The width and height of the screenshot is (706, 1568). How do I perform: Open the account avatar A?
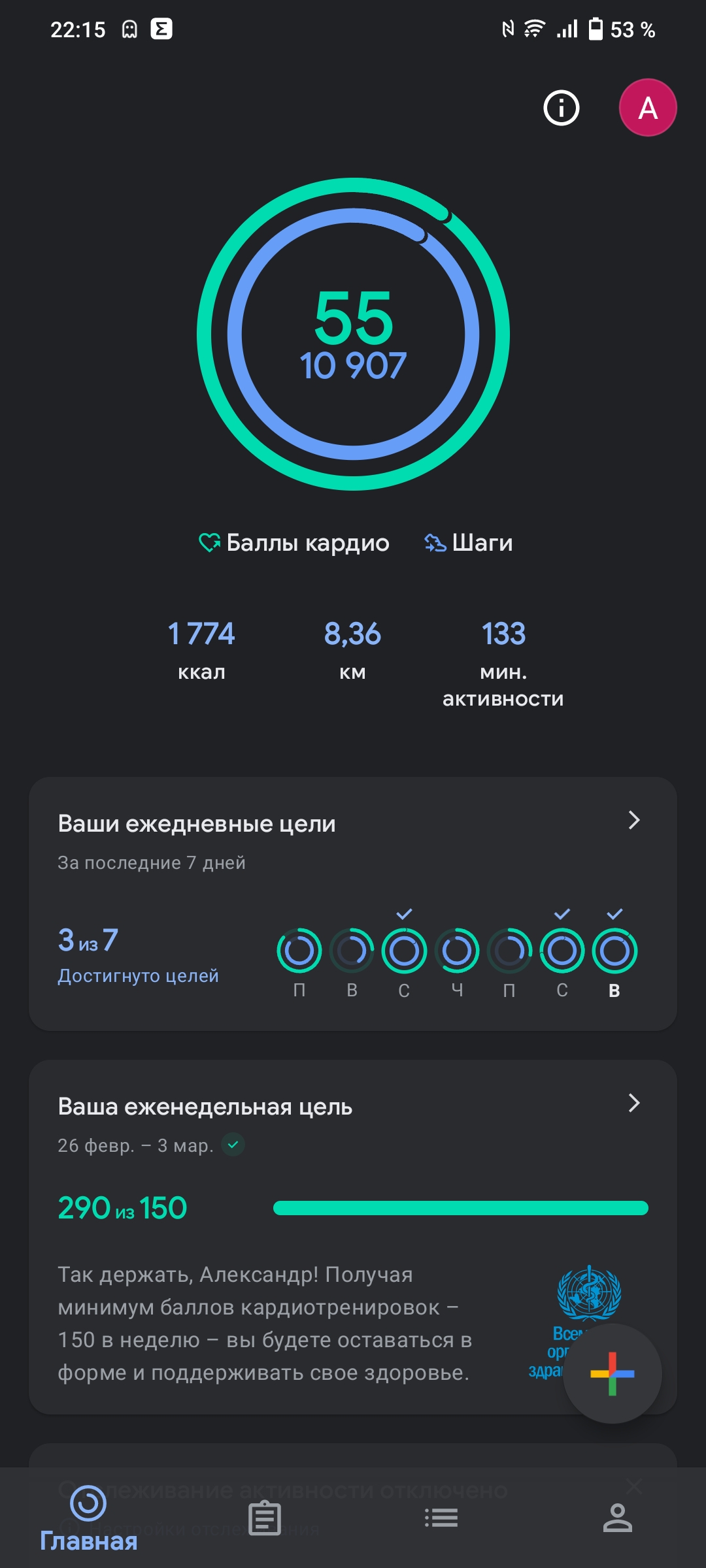(648, 108)
